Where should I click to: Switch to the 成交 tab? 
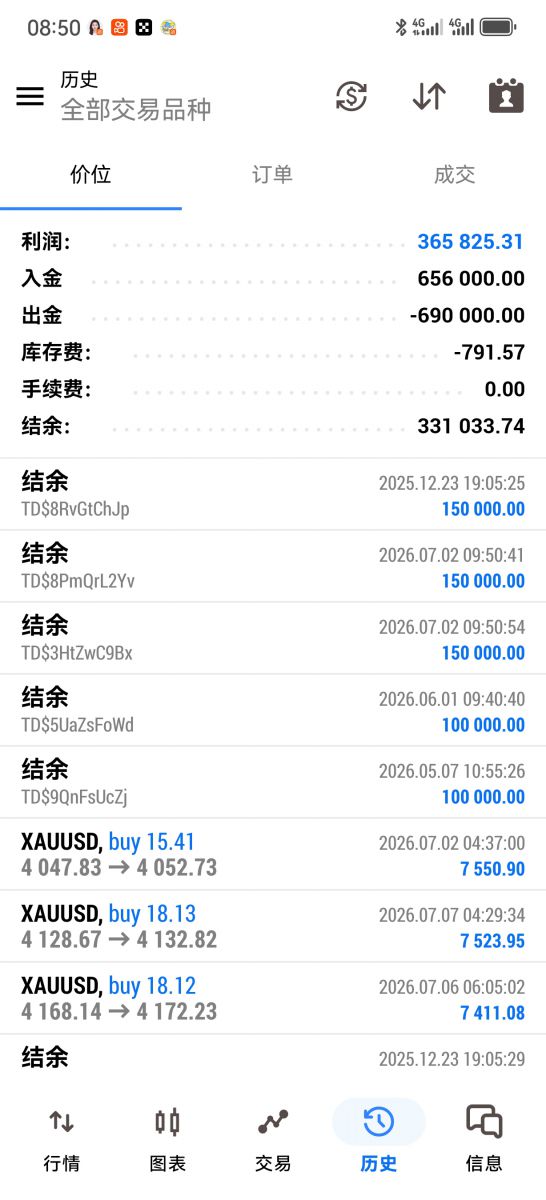454,175
